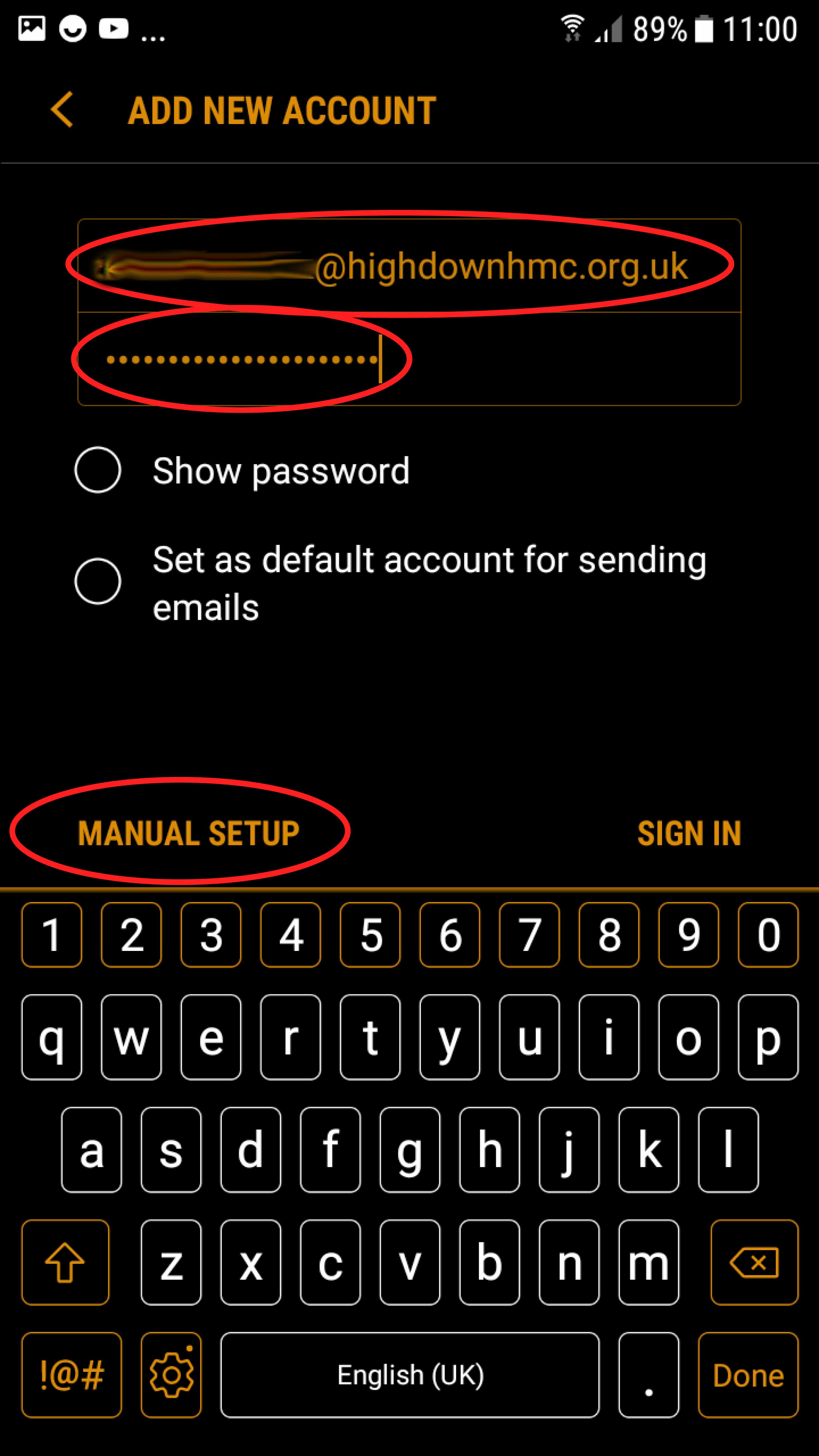This screenshot has height=1456, width=819.
Task: Activate the shift key
Action: point(66,1262)
